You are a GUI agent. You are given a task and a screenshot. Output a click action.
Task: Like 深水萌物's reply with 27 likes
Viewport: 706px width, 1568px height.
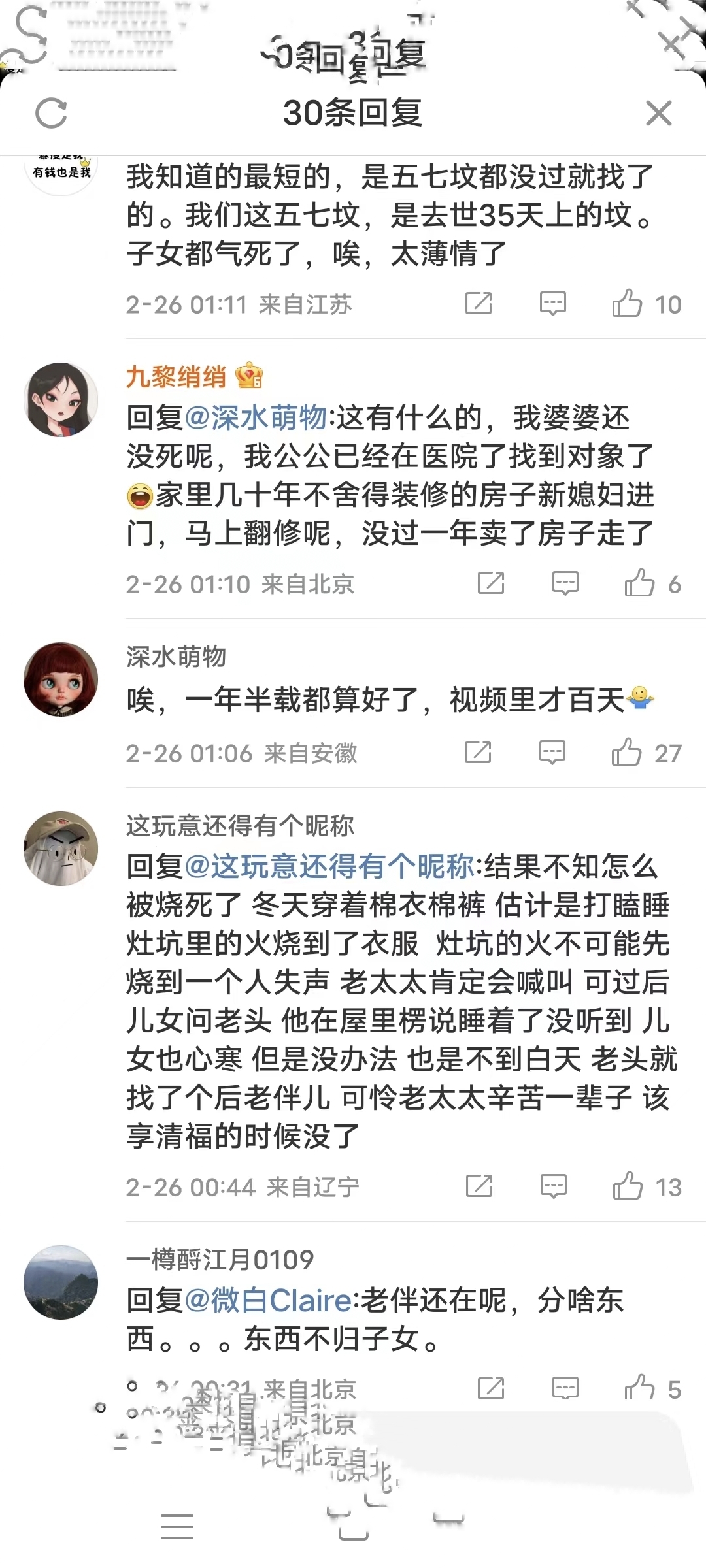click(626, 753)
